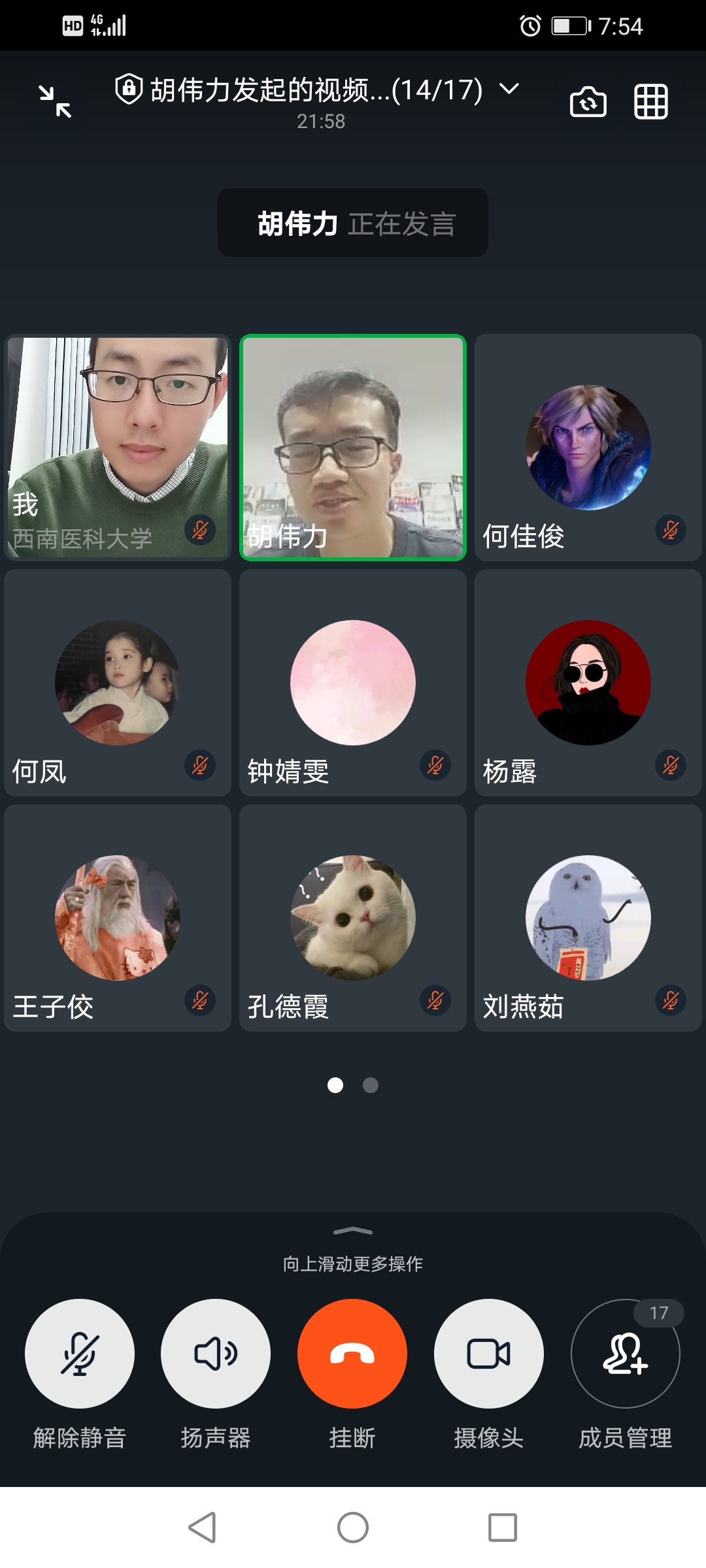The width and height of the screenshot is (706, 1568).
Task: Select 孔德霞's participant tile
Action: [353, 918]
